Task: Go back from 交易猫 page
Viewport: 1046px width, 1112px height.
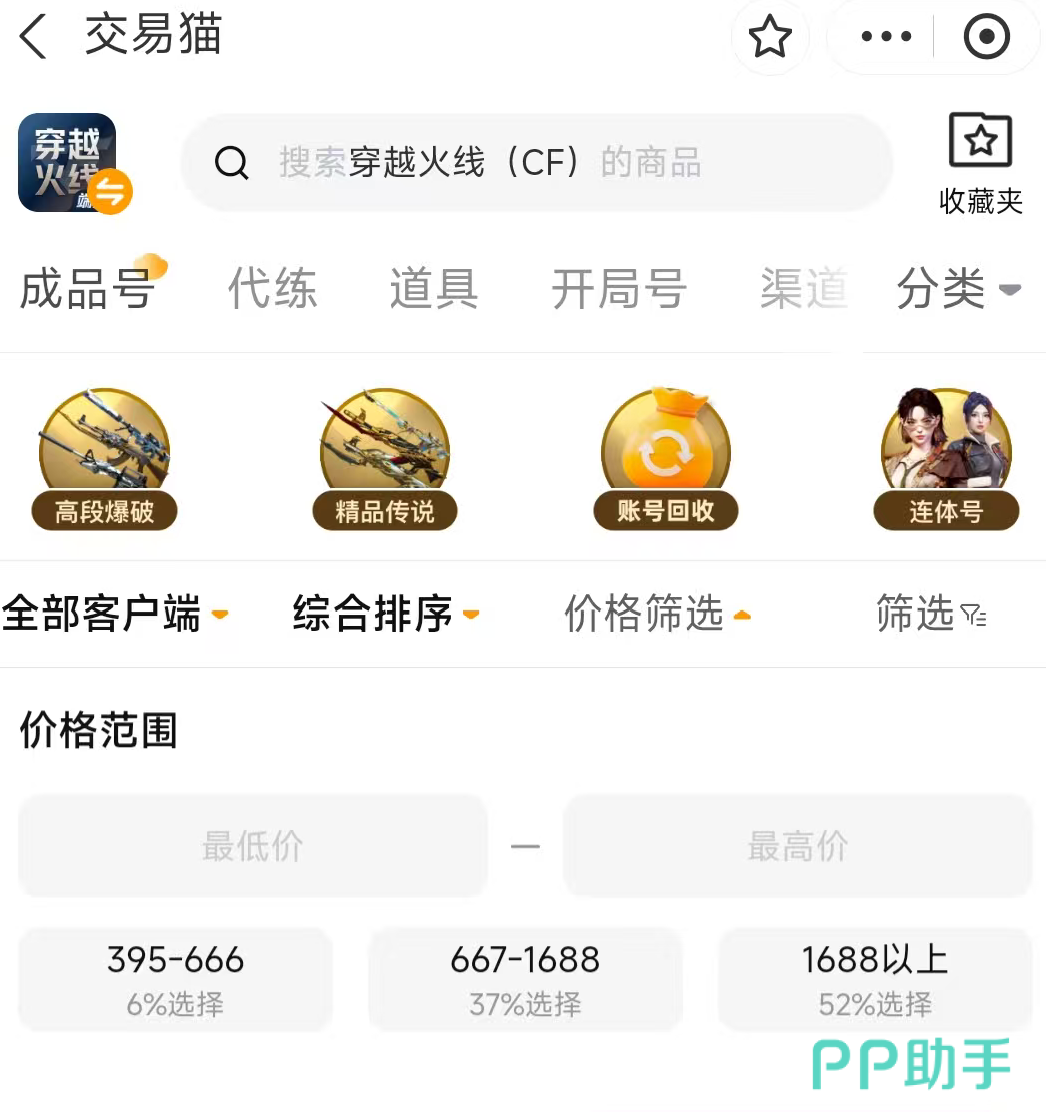Action: [34, 38]
